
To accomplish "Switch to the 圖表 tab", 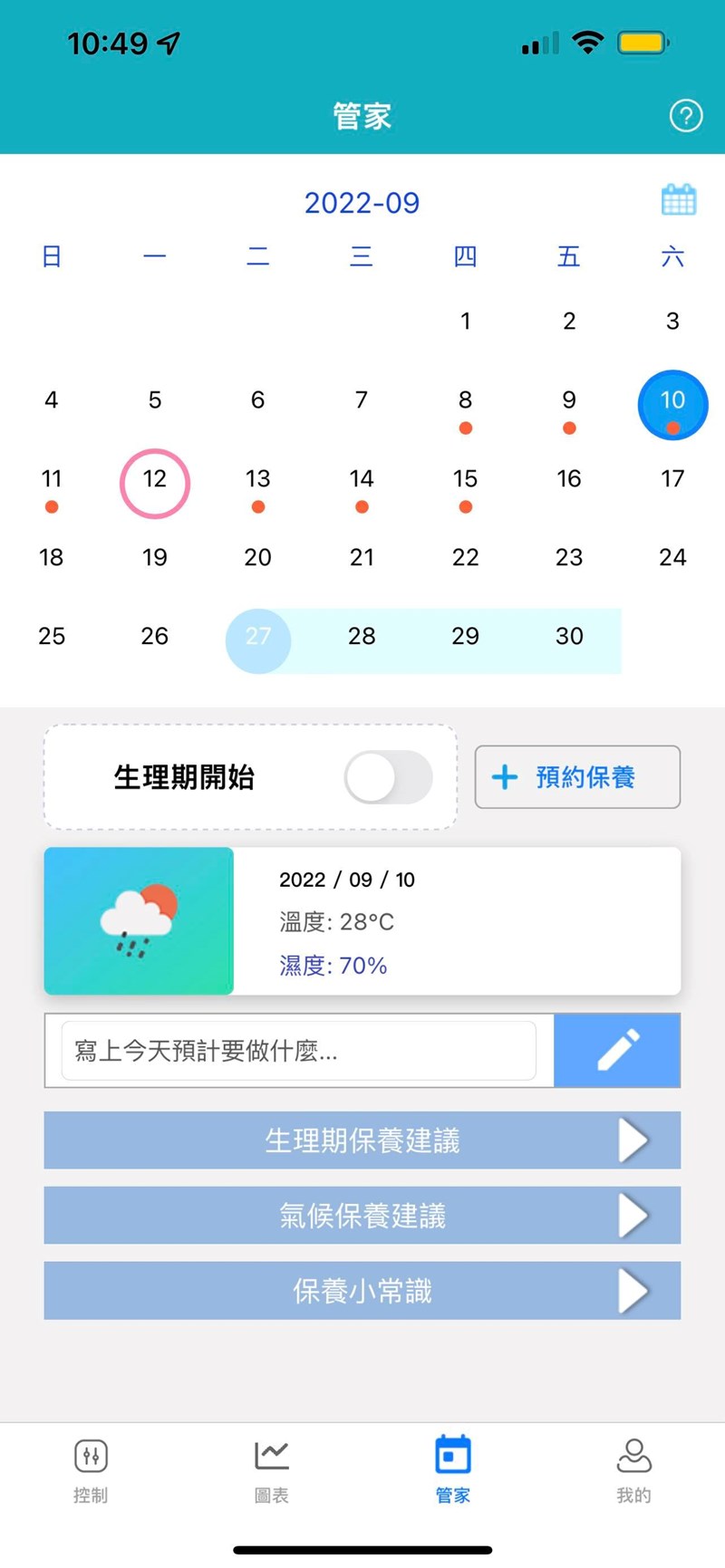I will (x=271, y=1469).
